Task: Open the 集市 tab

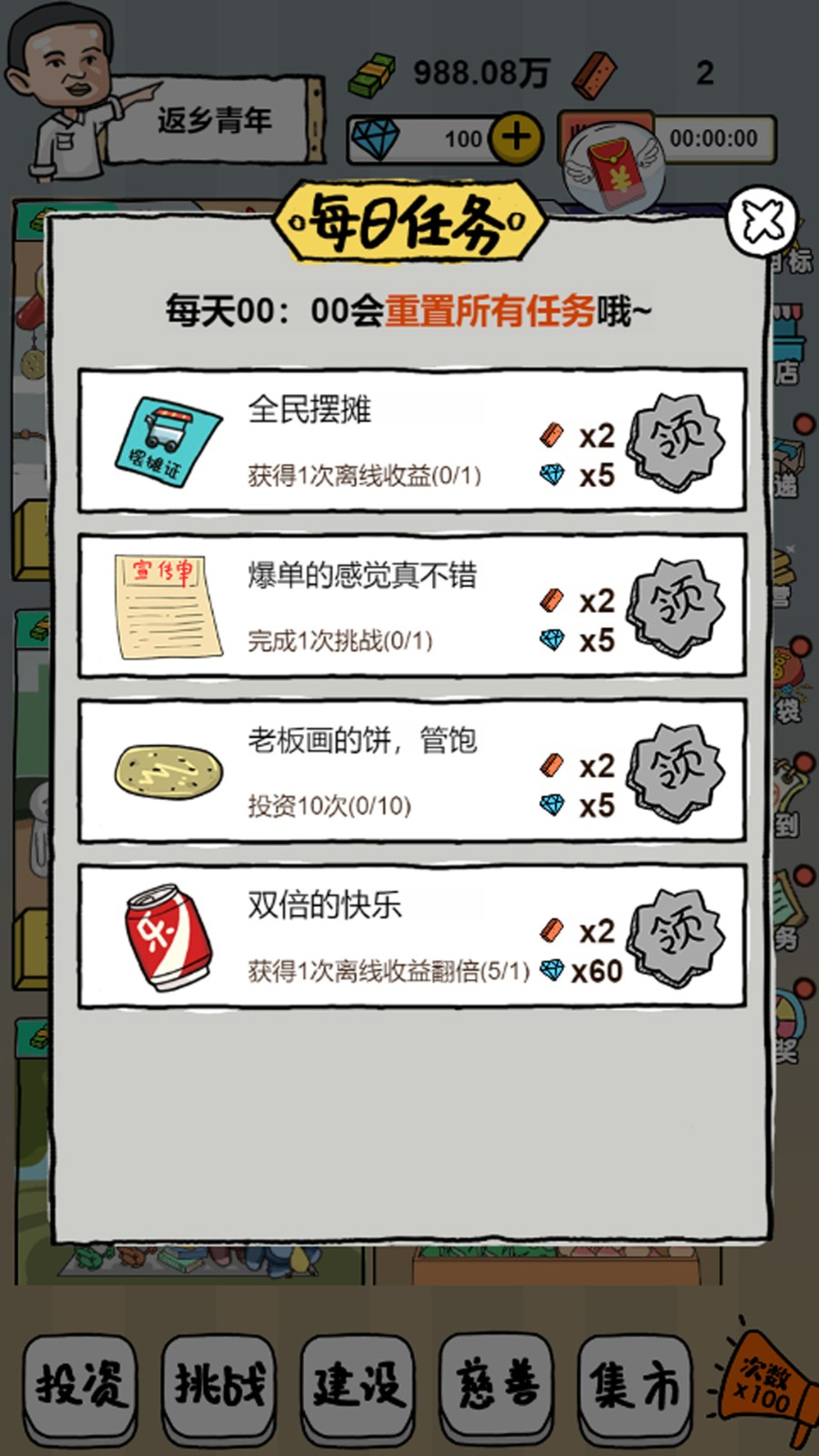Action: [634, 1384]
